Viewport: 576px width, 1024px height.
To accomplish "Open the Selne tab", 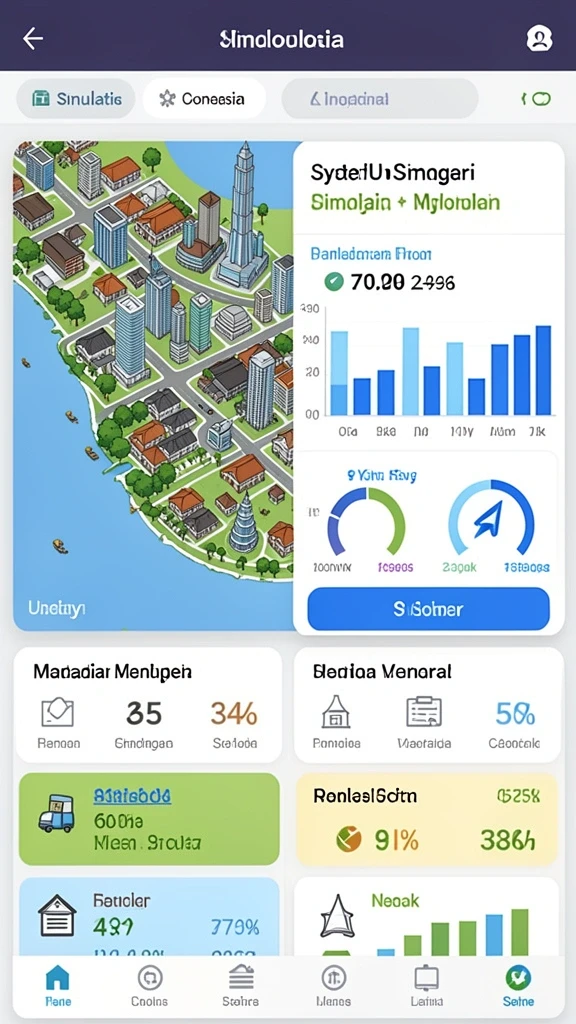I will click(519, 985).
